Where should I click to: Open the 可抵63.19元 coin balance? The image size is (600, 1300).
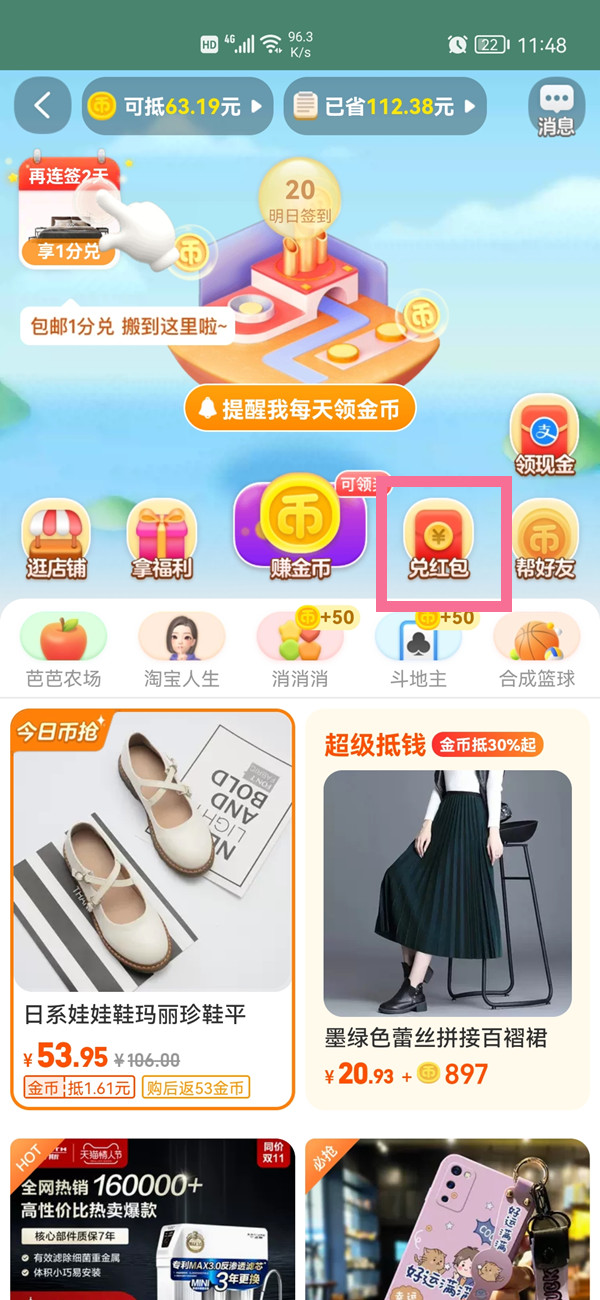coord(177,106)
